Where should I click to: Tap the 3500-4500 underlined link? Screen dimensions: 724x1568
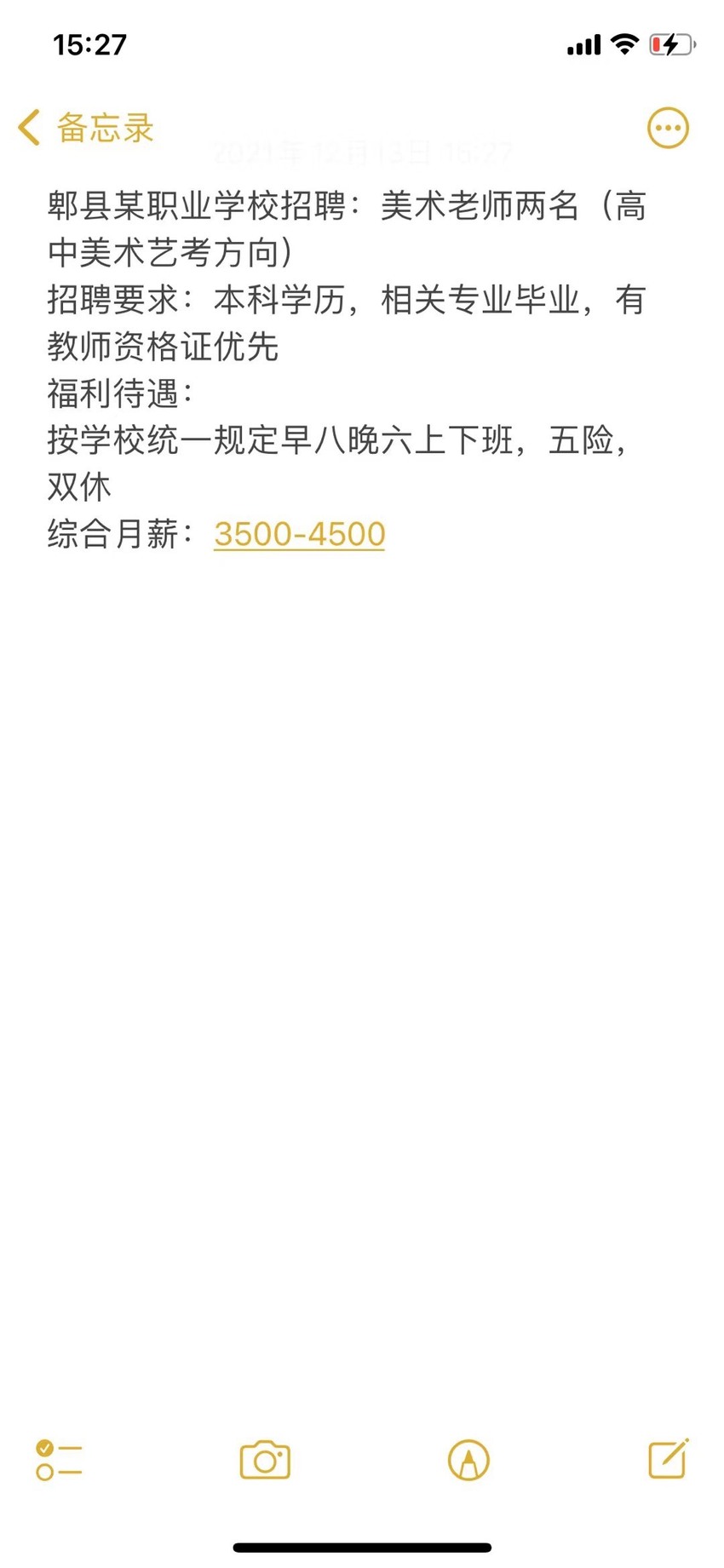click(x=299, y=534)
